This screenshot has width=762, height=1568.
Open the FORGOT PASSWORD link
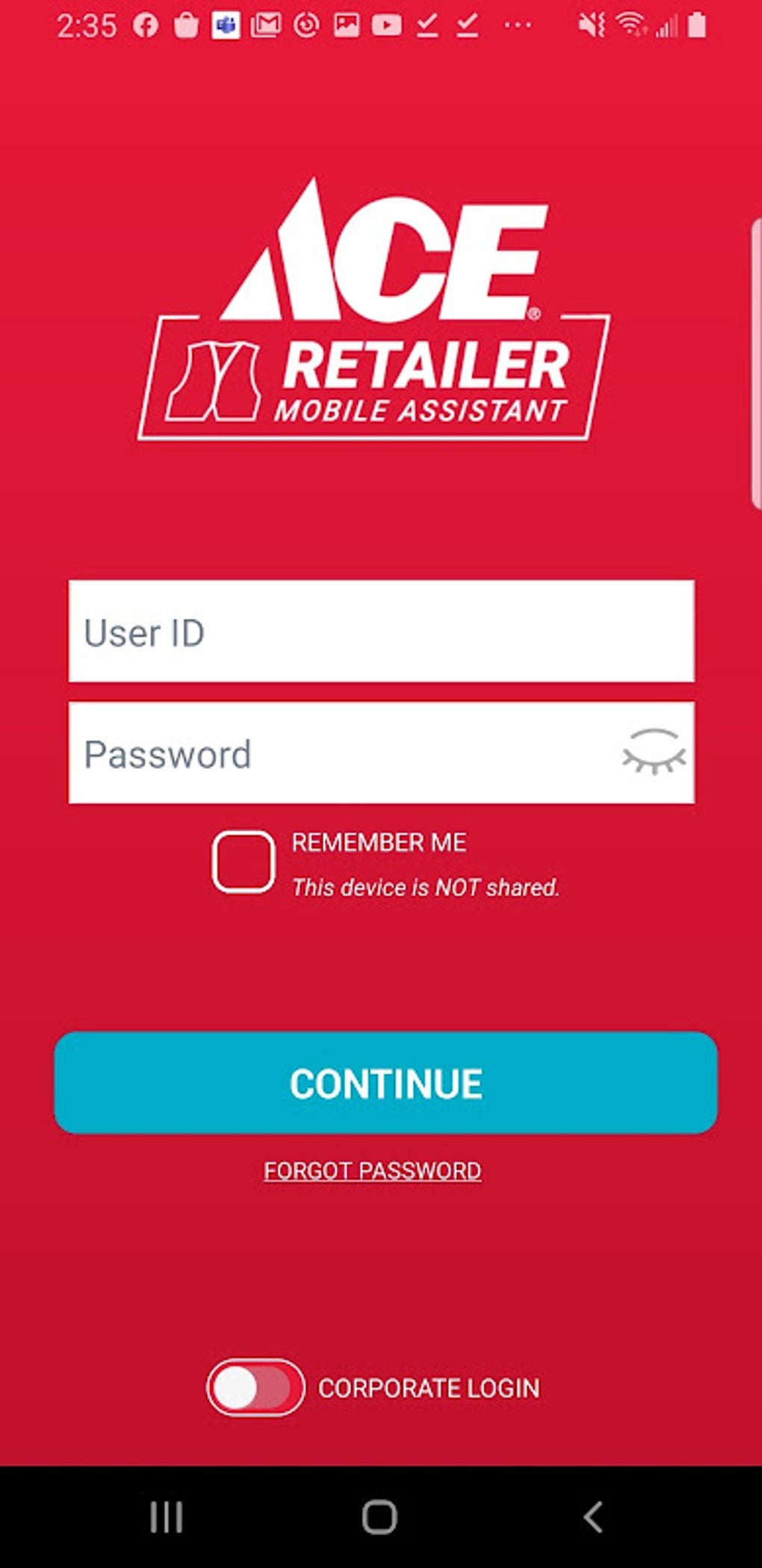coord(372,1170)
